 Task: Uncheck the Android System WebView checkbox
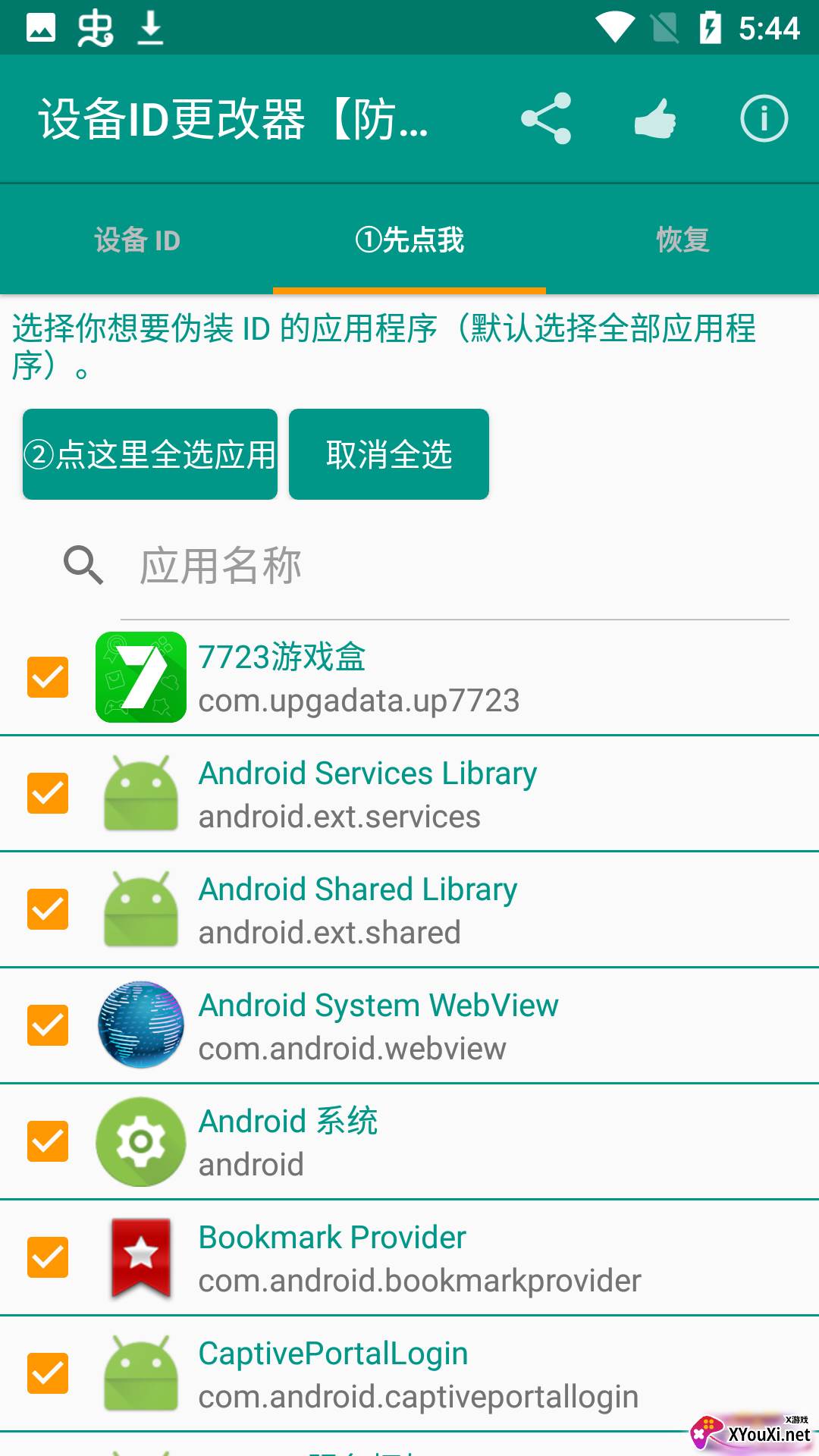point(48,1025)
